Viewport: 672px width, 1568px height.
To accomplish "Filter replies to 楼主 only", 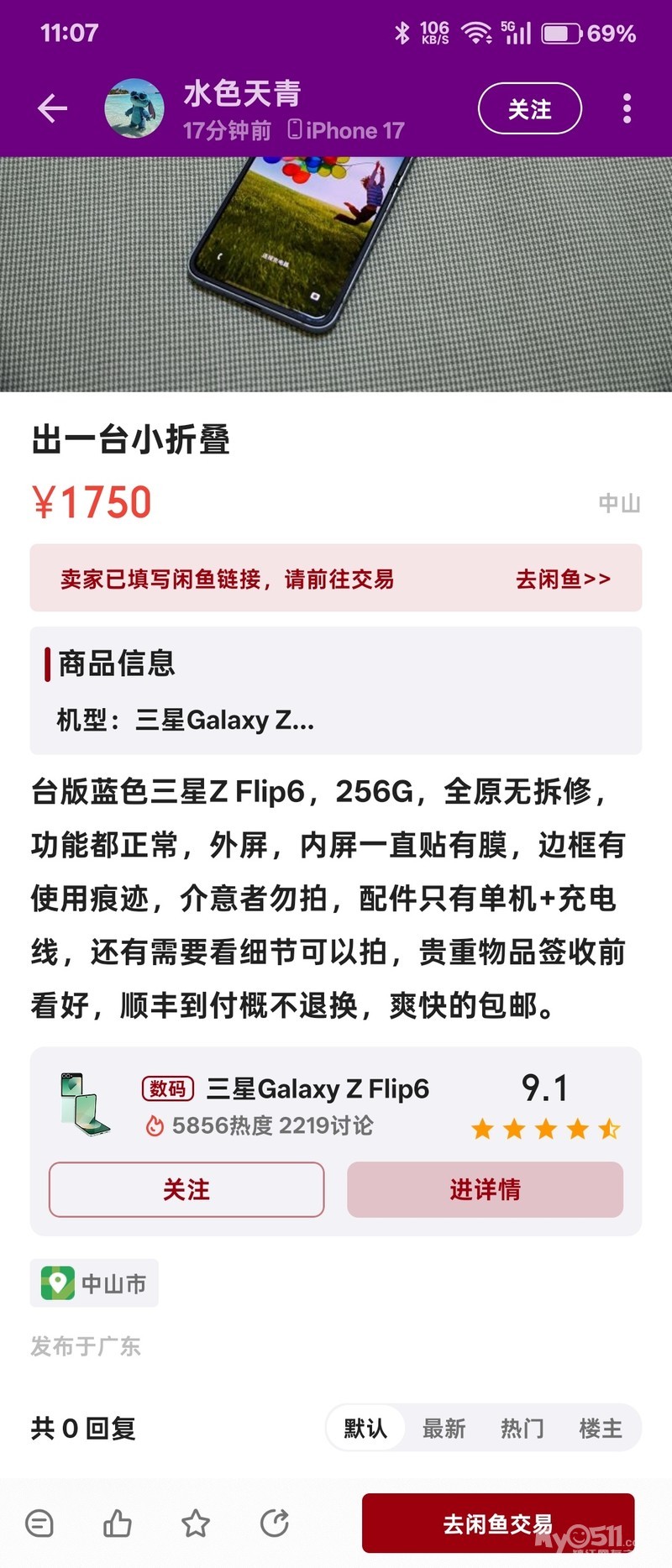I will [x=601, y=1428].
